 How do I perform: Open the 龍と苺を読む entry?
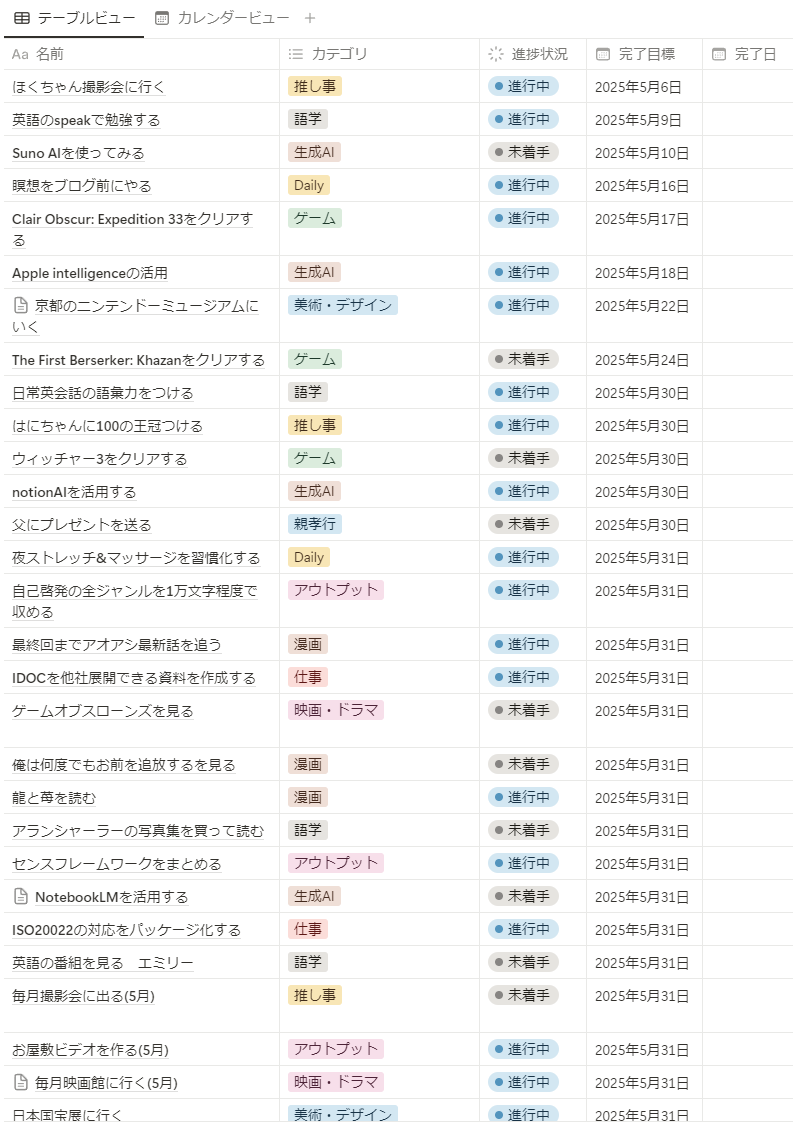coord(54,798)
